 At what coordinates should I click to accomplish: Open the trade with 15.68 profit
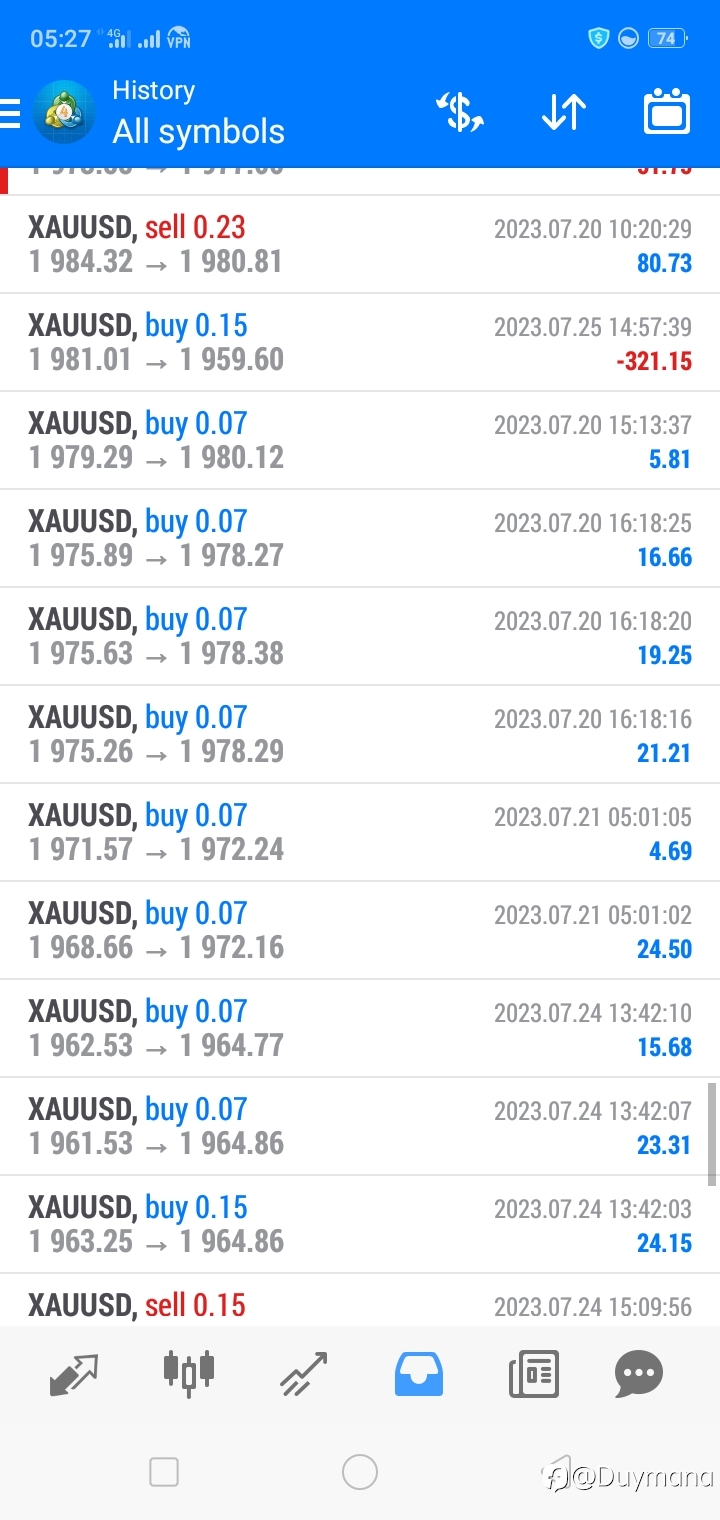360,1028
